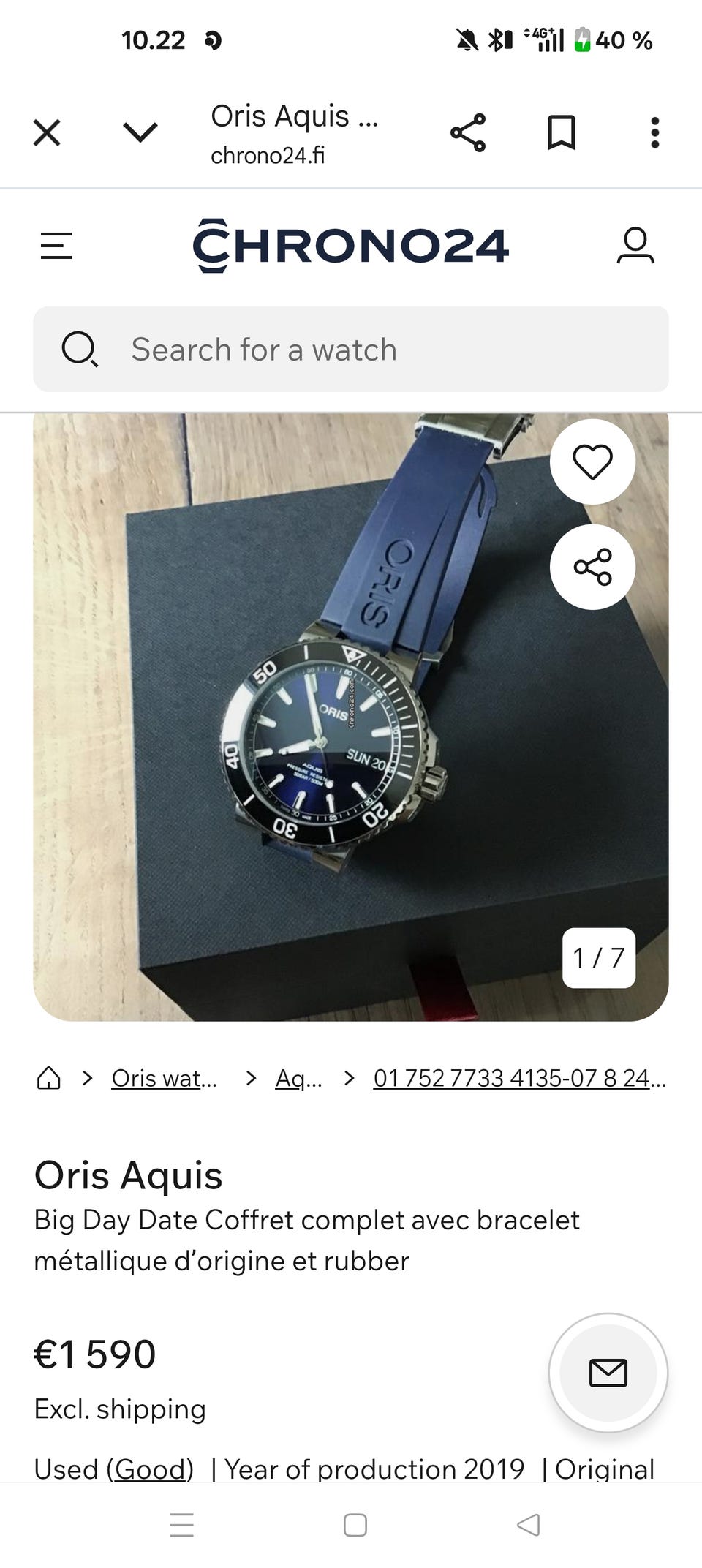Screen dimensions: 702x1568
Task: Go back with the system back button
Action: pos(528,1525)
